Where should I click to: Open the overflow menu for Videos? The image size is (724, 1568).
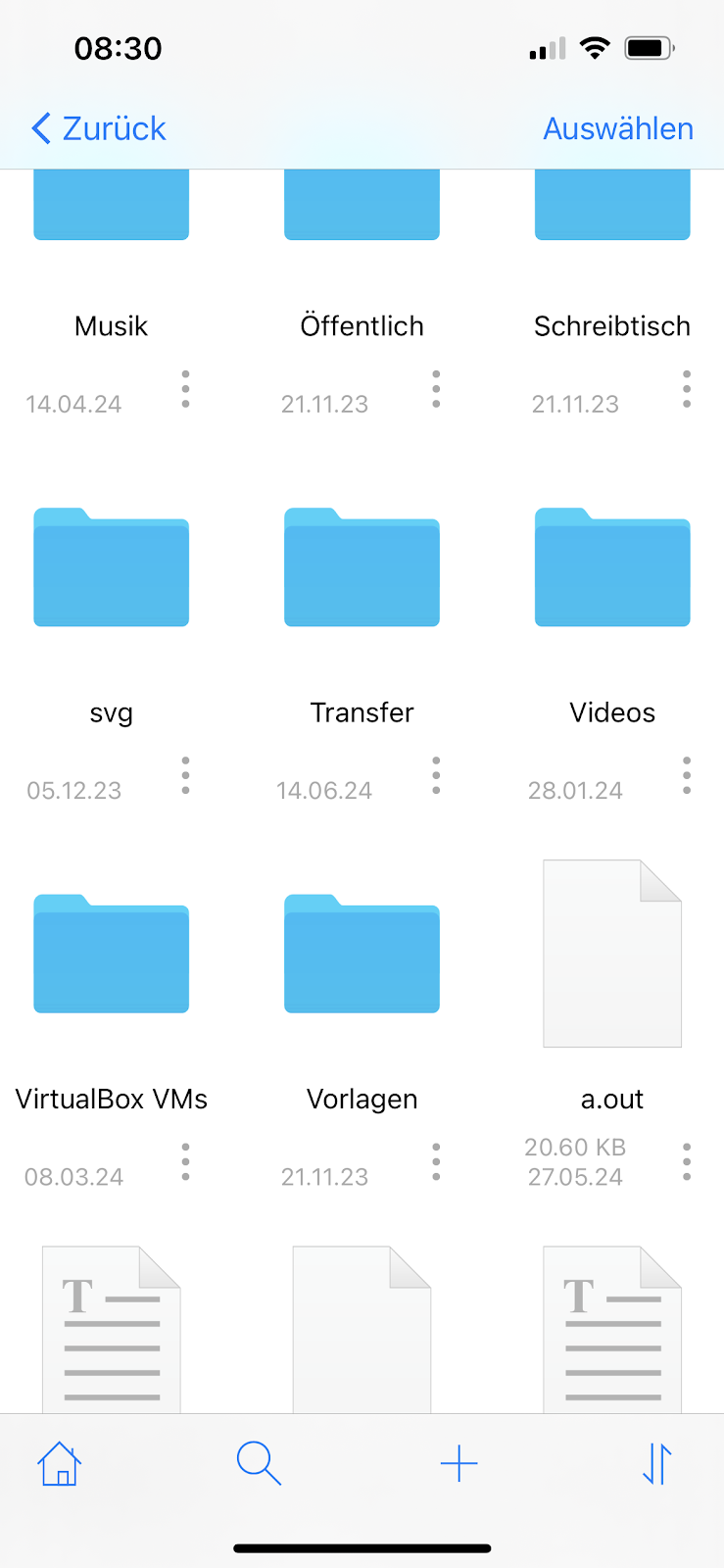click(687, 775)
